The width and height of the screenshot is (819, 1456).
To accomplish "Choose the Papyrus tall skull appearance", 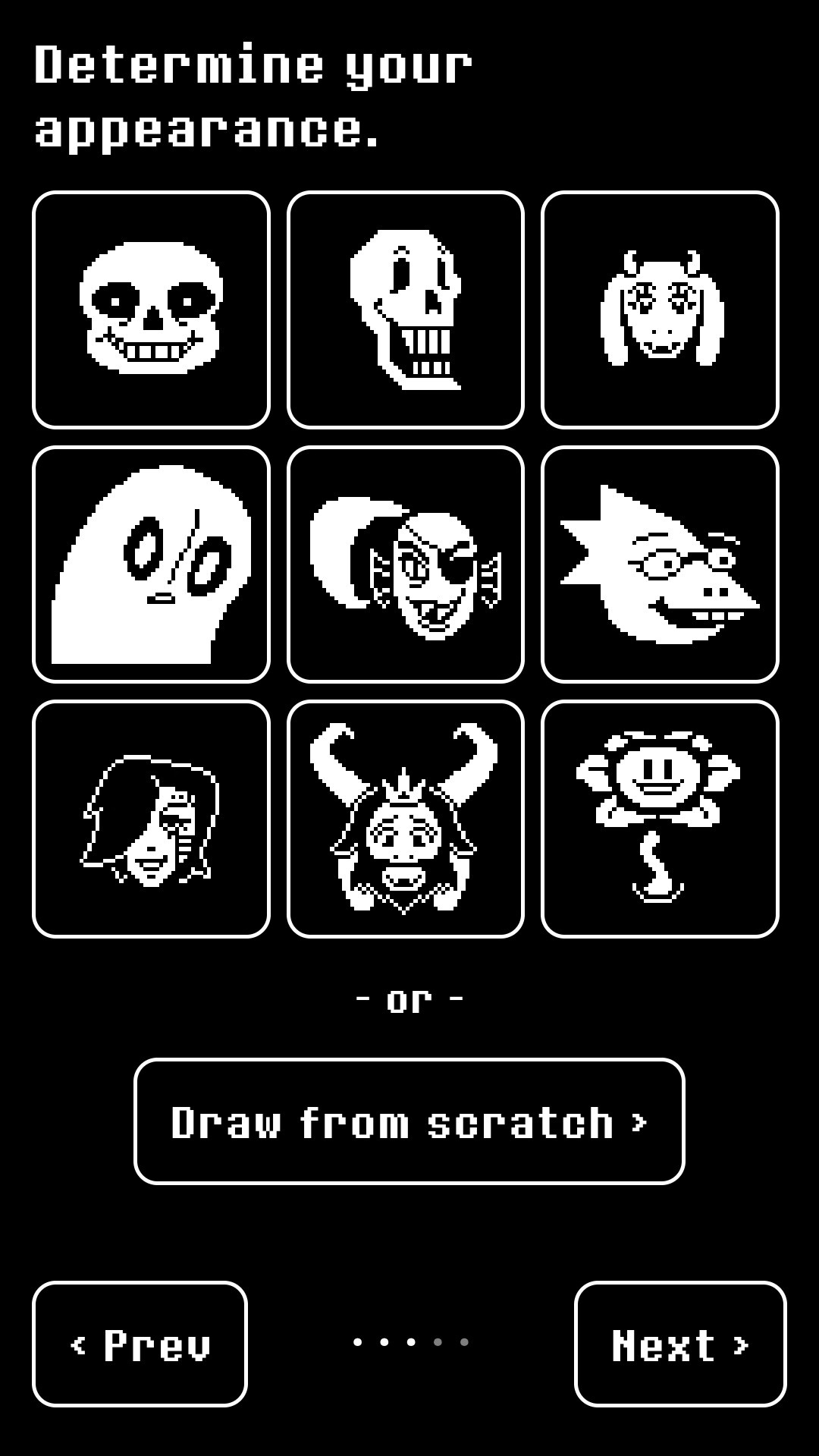I will (x=405, y=310).
